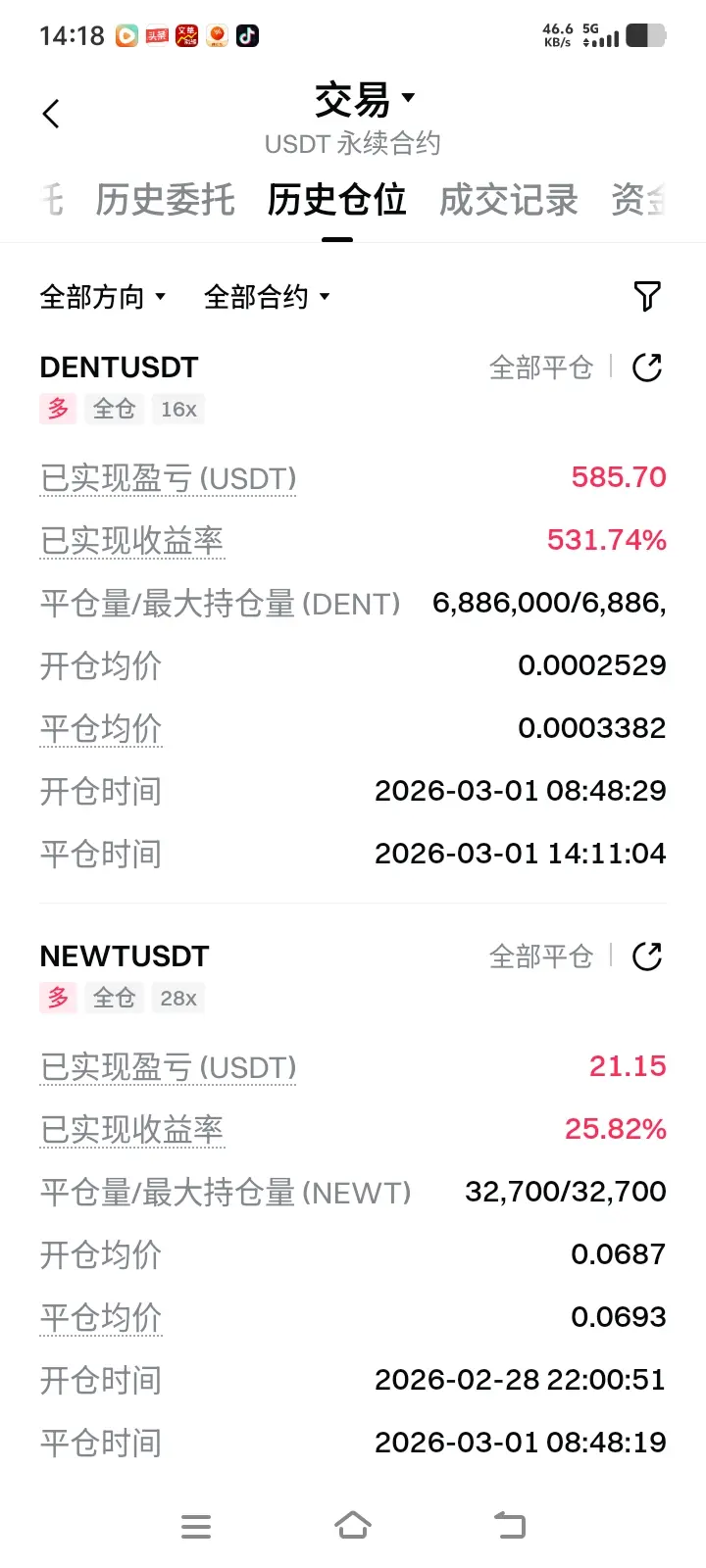Screen dimensions: 706x1568
Task: Open the funnel filter icon
Action: [x=647, y=296]
